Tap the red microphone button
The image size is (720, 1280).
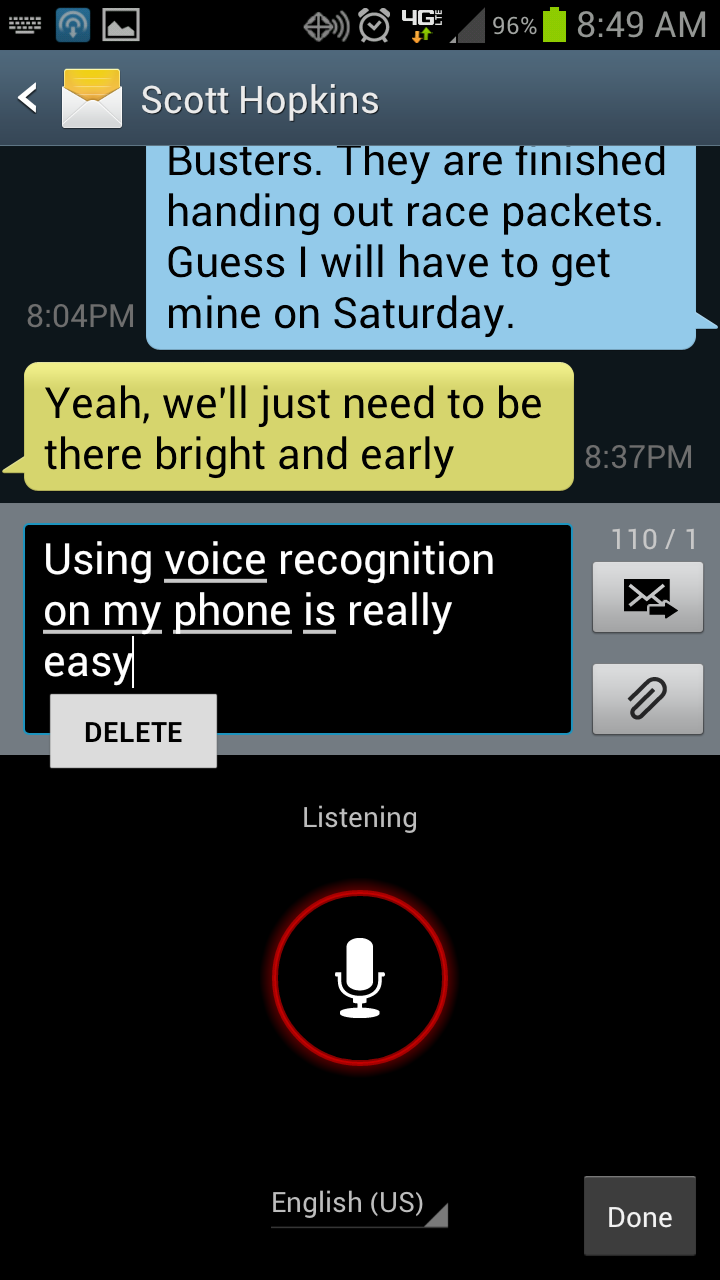pos(360,977)
